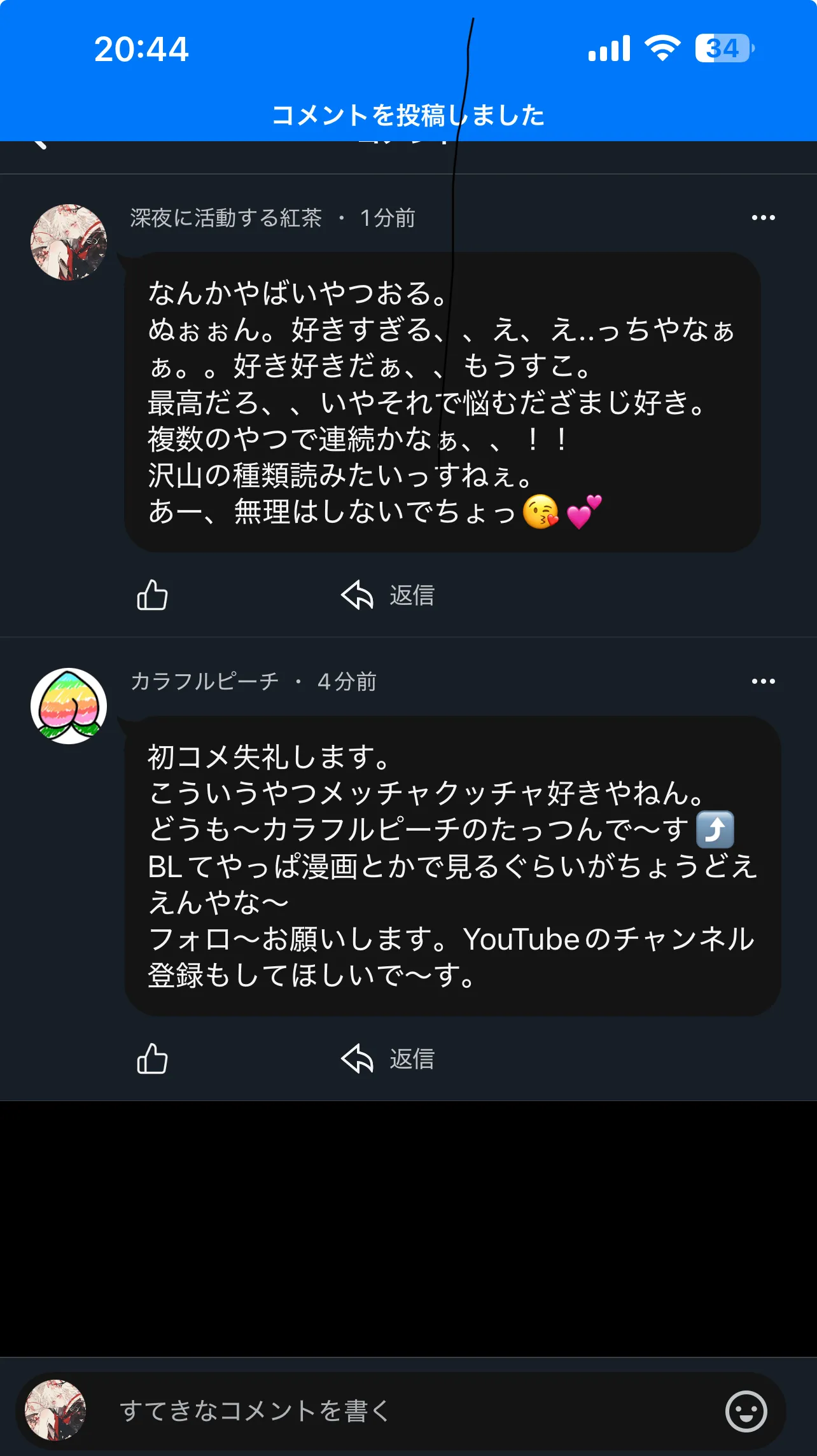Open 深夜に活動する紅茶's profile avatar
The width and height of the screenshot is (817, 1456).
pyautogui.click(x=69, y=242)
